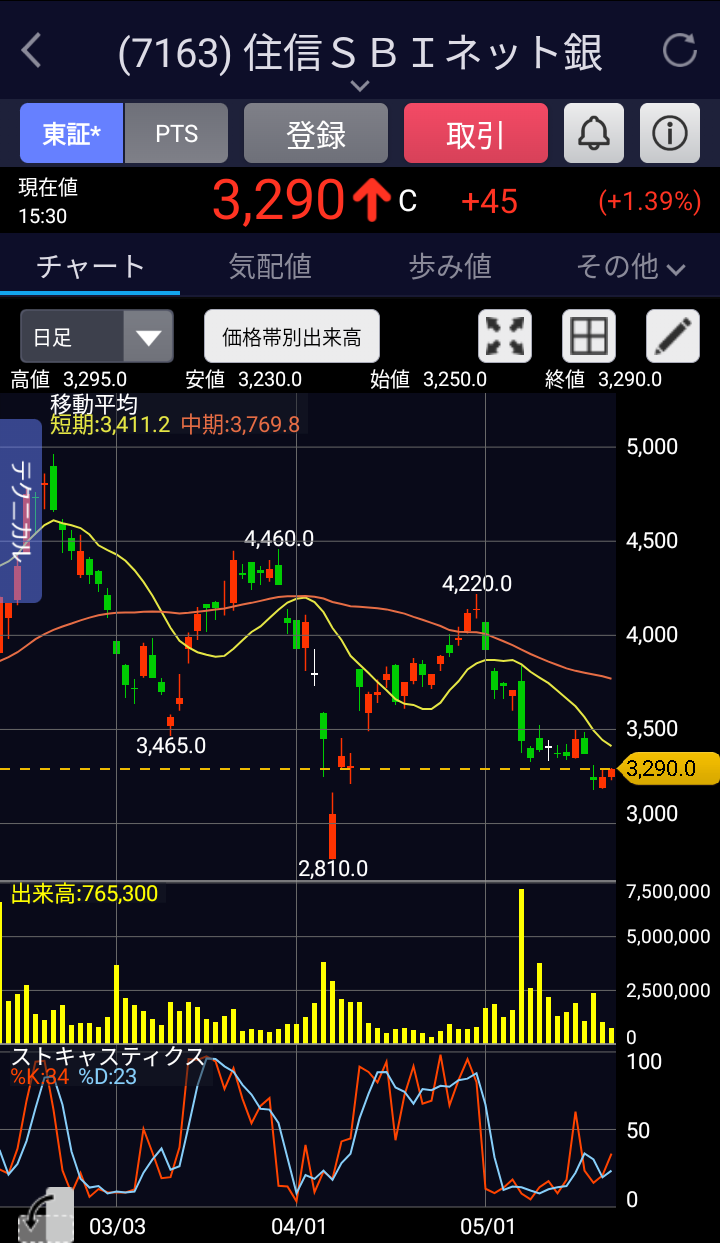720x1243 pixels.
Task: Open the stock info icon
Action: (669, 134)
